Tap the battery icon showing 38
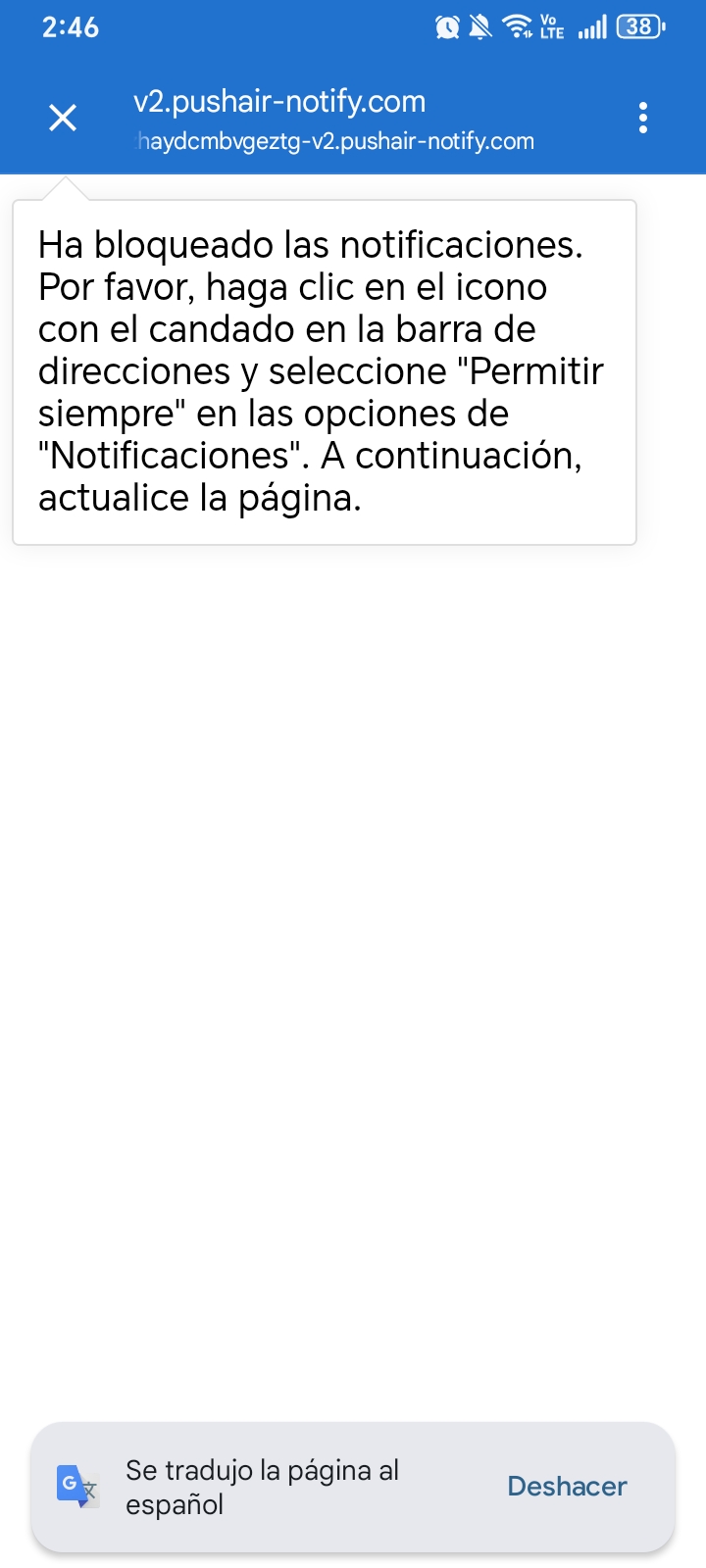This screenshot has height=1568, width=706. click(637, 26)
